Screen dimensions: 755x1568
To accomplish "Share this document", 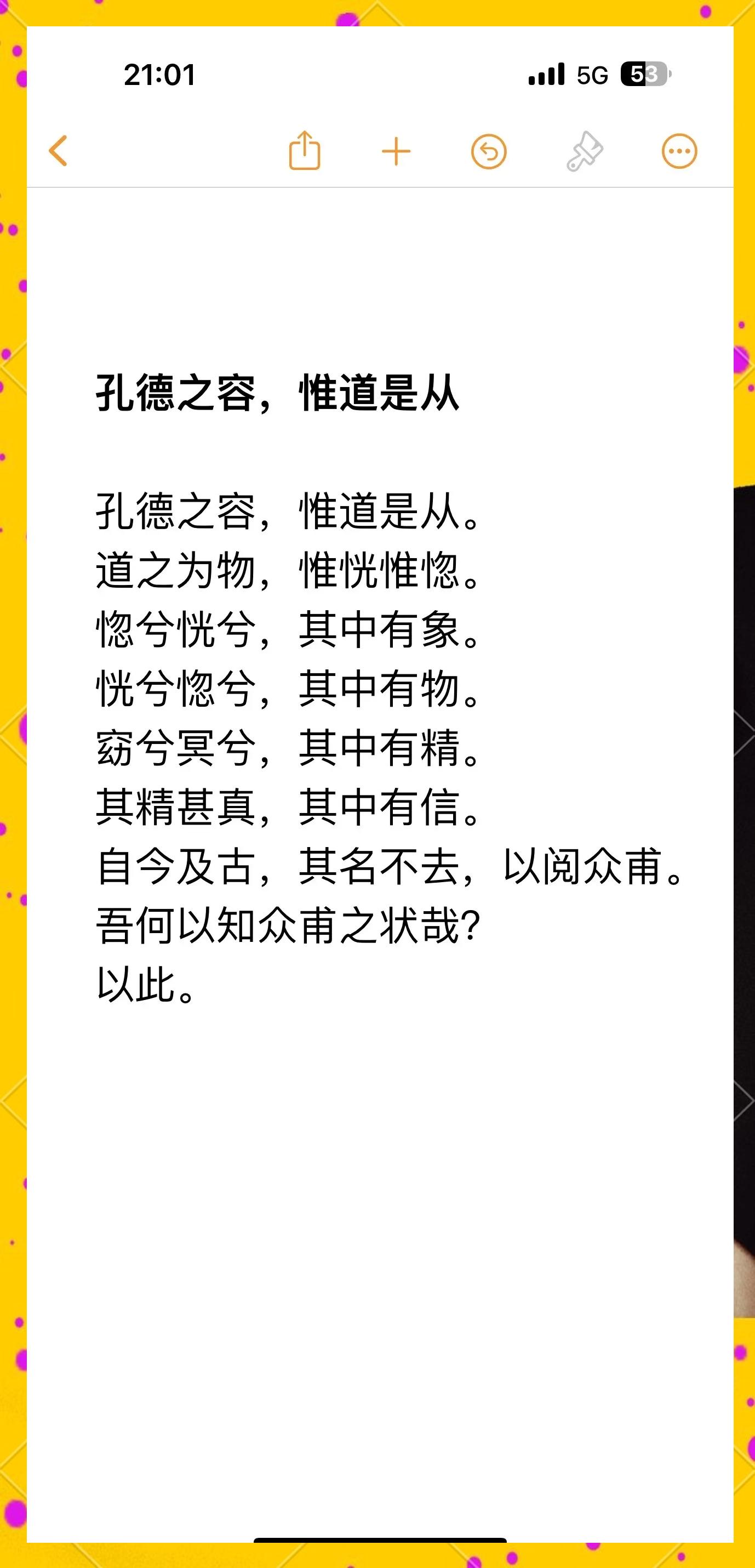I will point(304,150).
